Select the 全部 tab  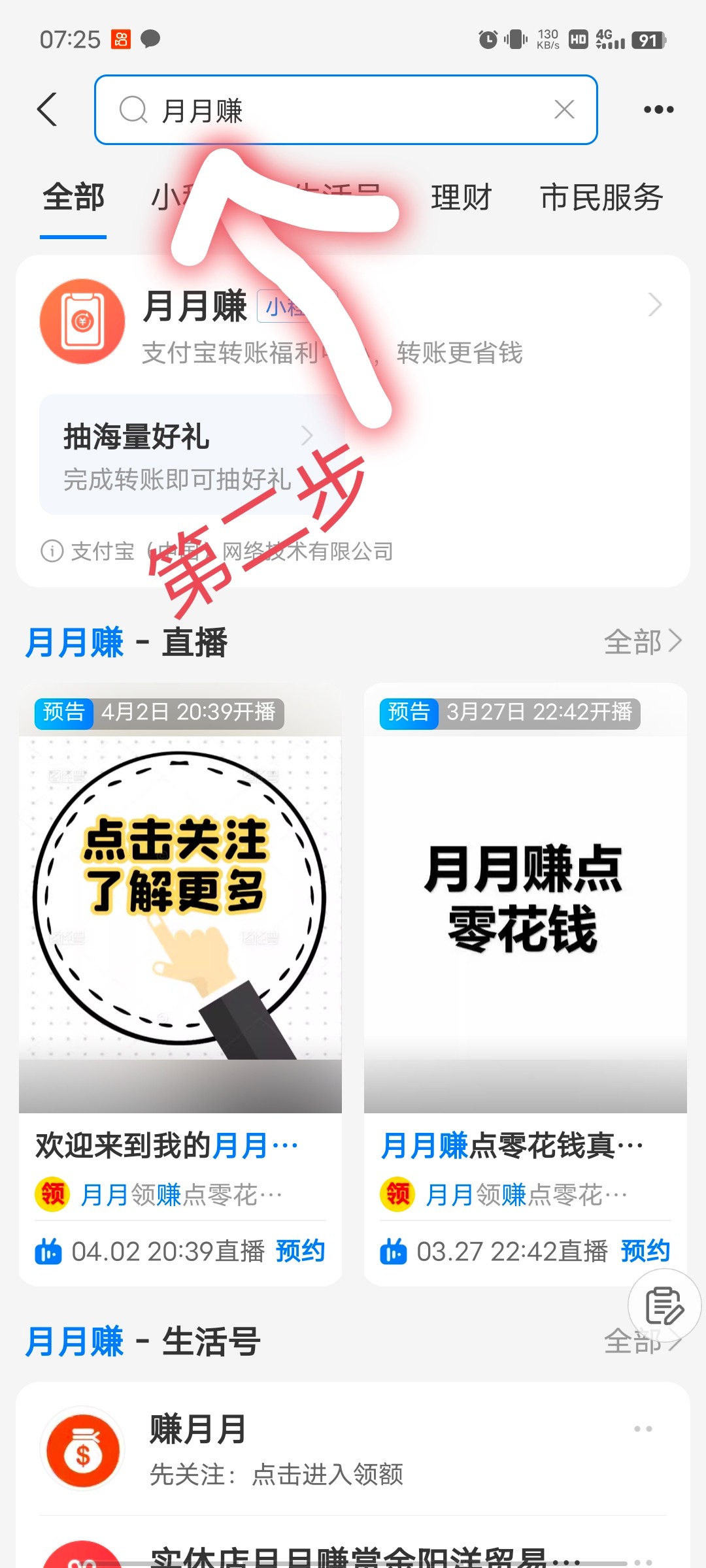point(73,197)
